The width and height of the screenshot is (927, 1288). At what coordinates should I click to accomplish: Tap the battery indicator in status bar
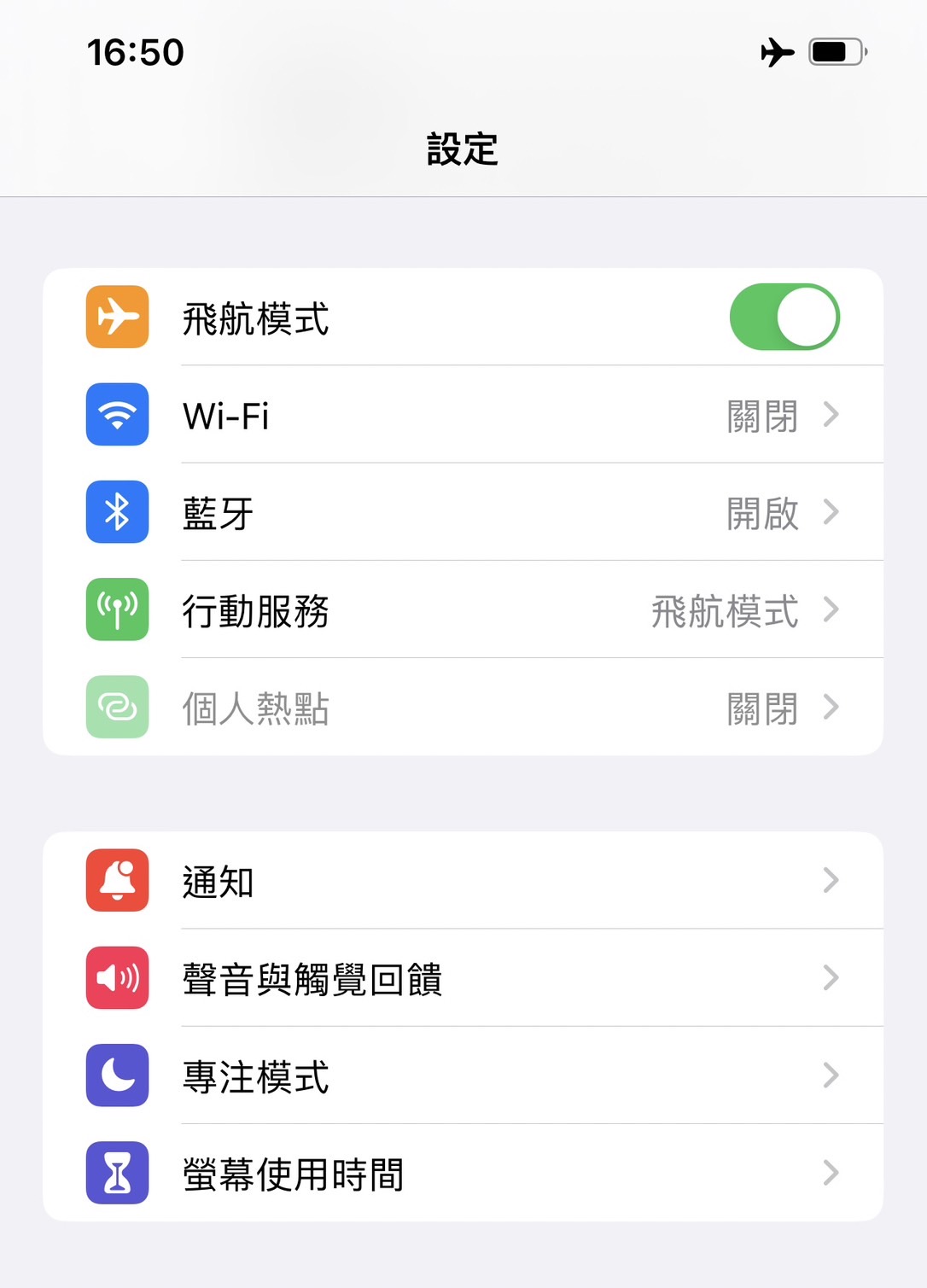tap(834, 51)
